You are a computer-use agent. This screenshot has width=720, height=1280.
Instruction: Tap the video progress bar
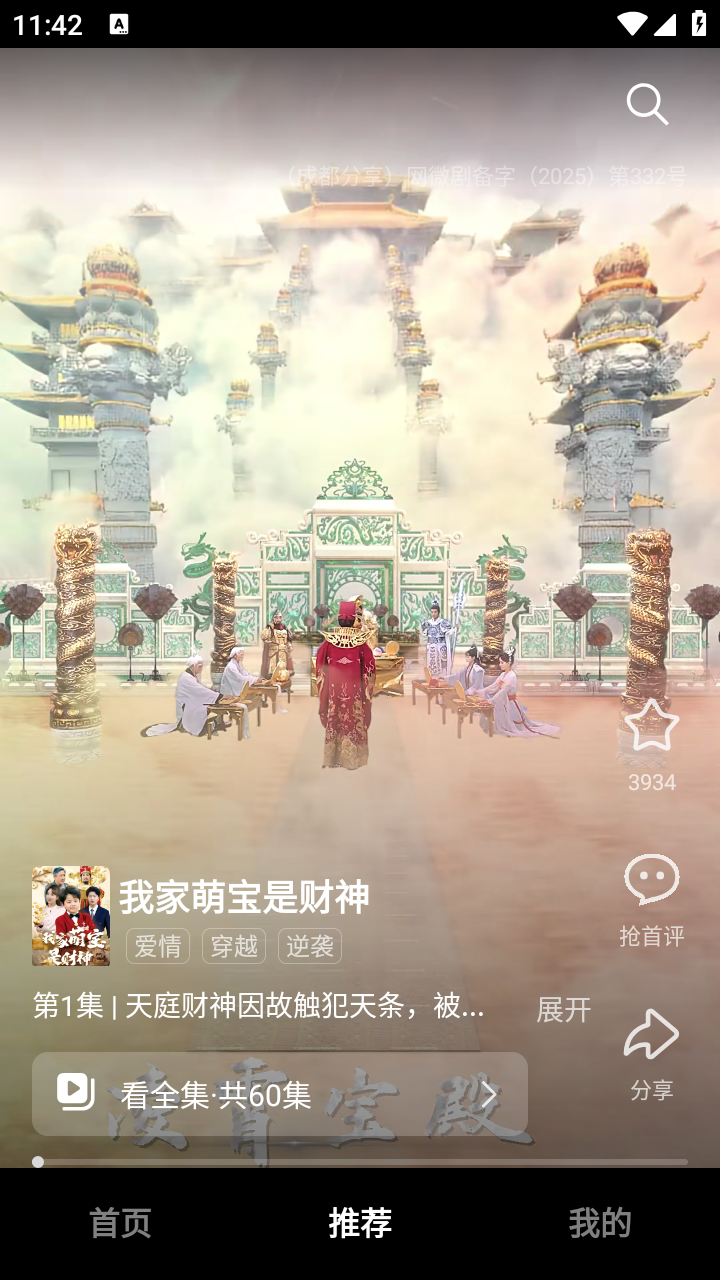click(360, 1162)
